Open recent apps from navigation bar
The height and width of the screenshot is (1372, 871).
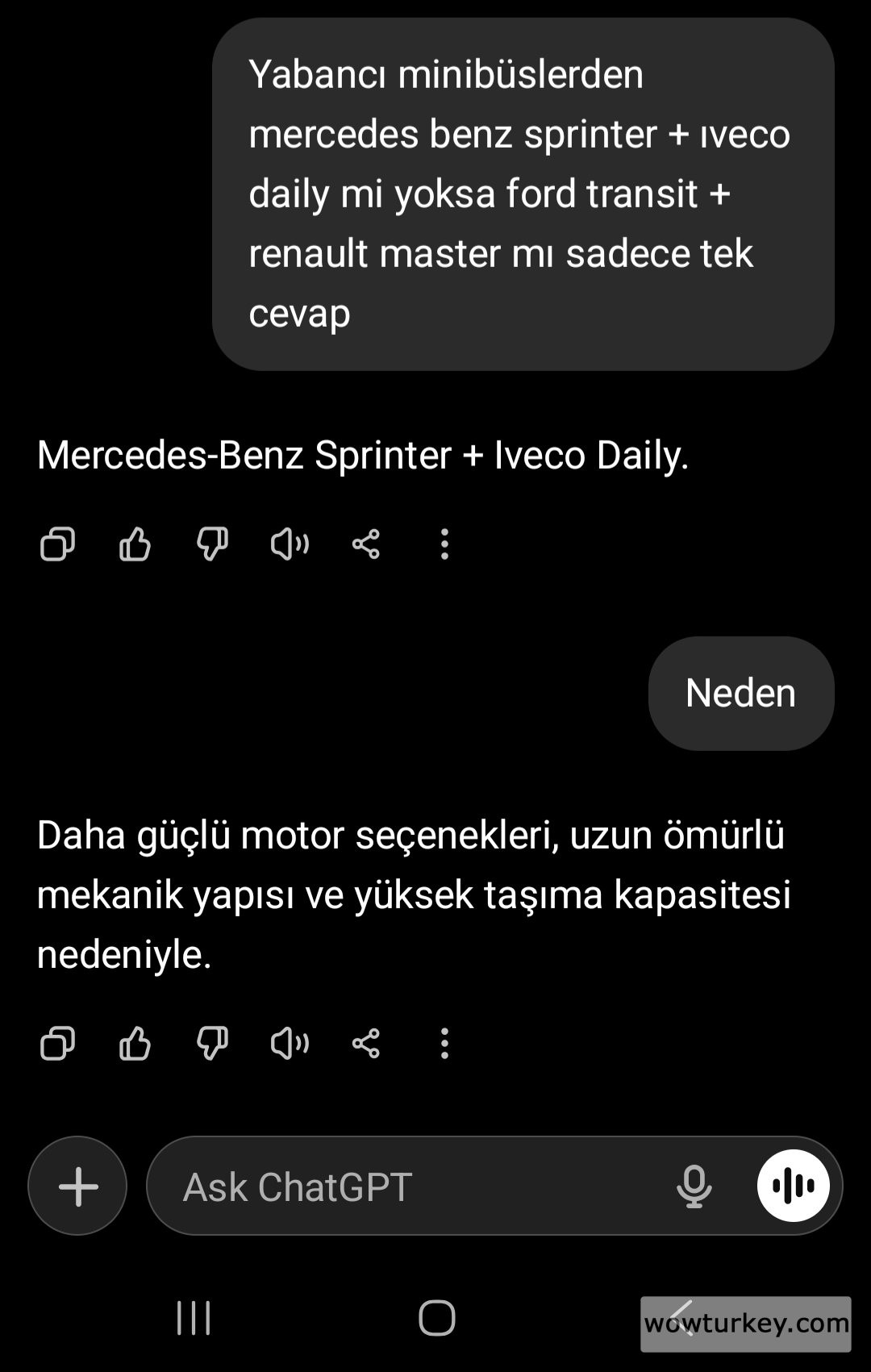194,1318
